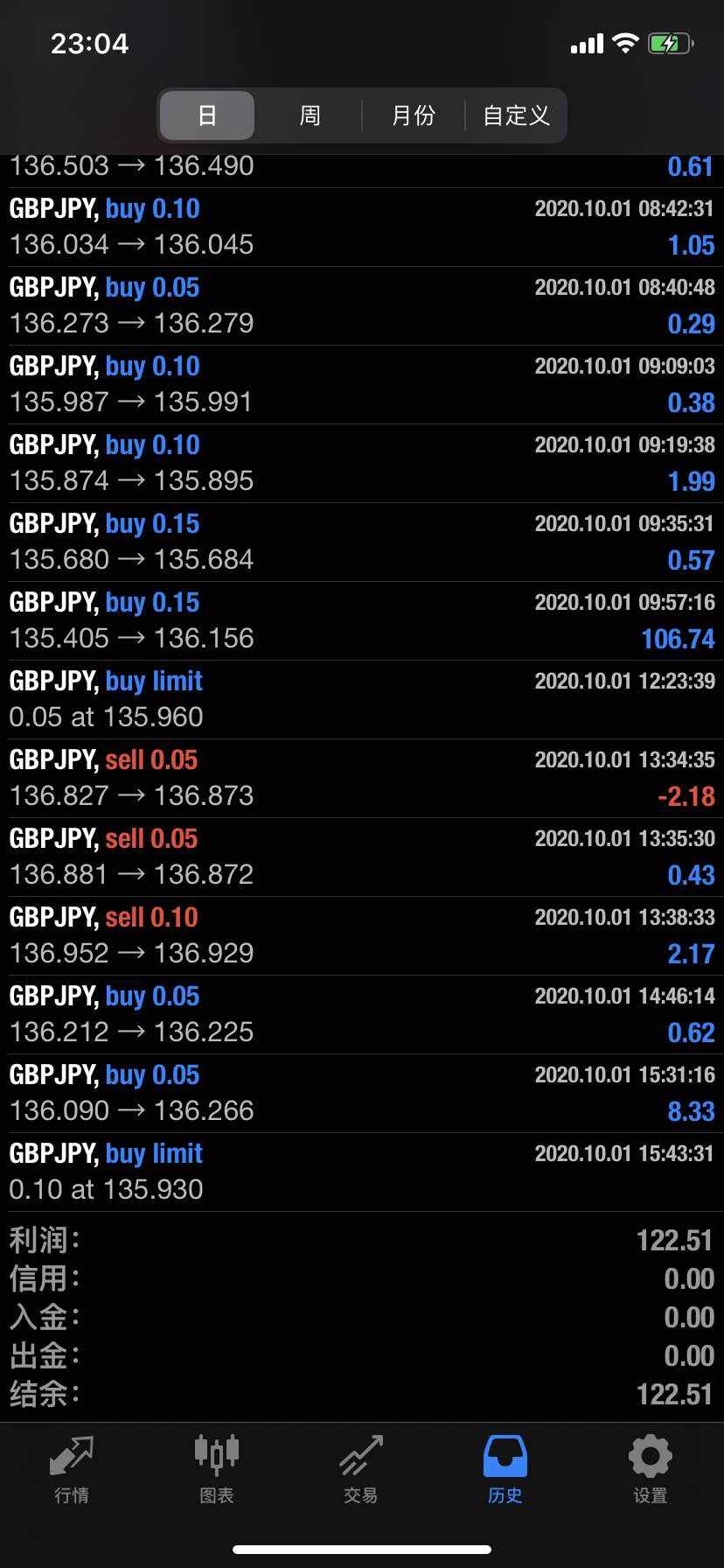Go to the 行情 quotes tab
724x1568 pixels.
tap(72, 1470)
